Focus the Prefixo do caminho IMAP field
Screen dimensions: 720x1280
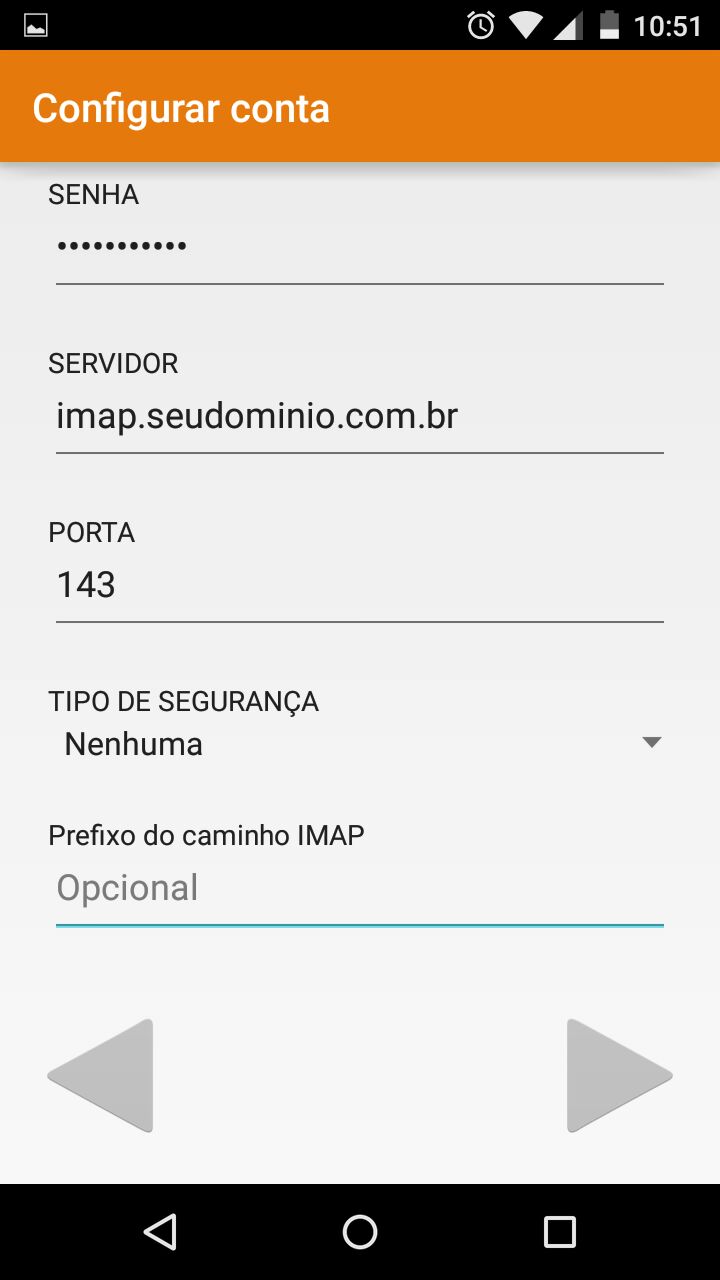coord(360,888)
